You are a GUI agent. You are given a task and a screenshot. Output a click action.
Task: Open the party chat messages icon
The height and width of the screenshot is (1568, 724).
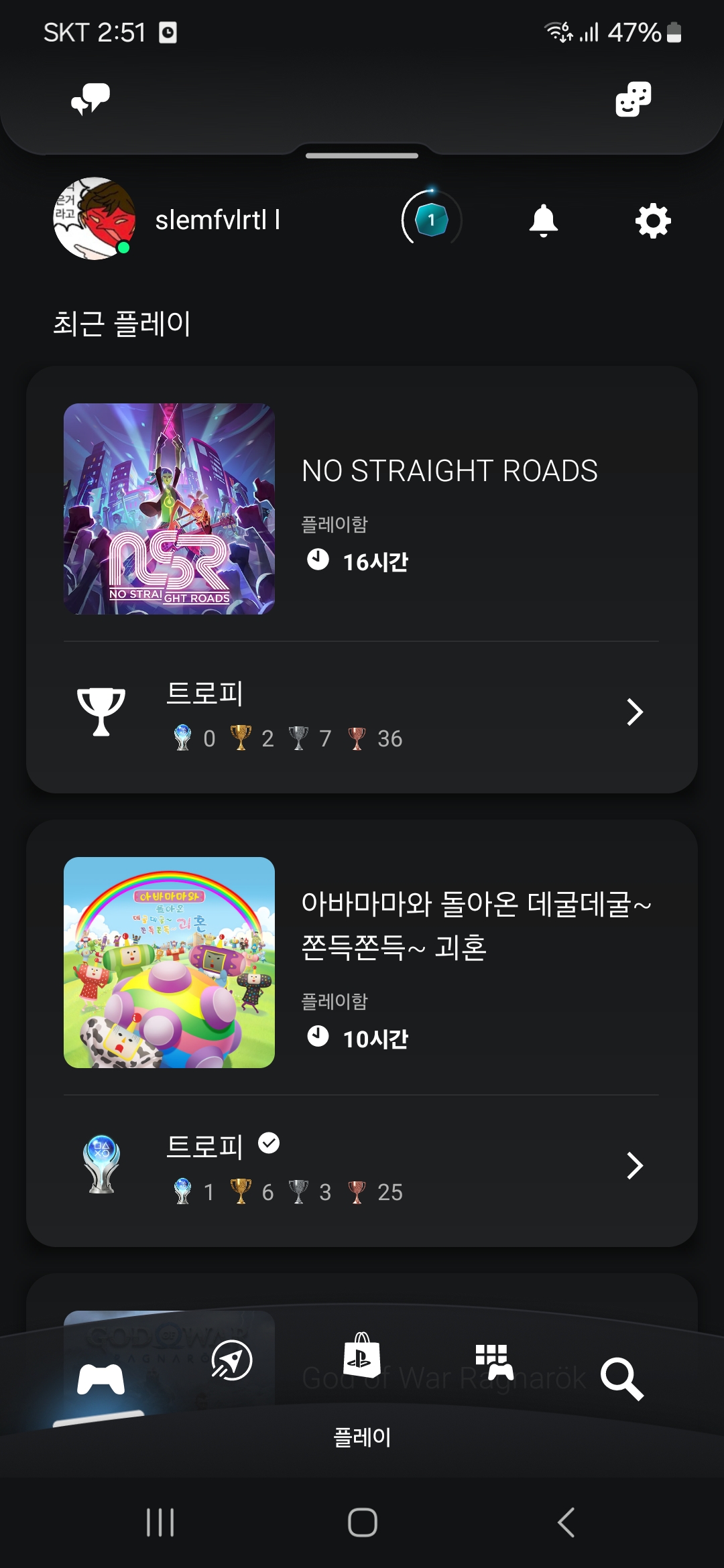(90, 99)
